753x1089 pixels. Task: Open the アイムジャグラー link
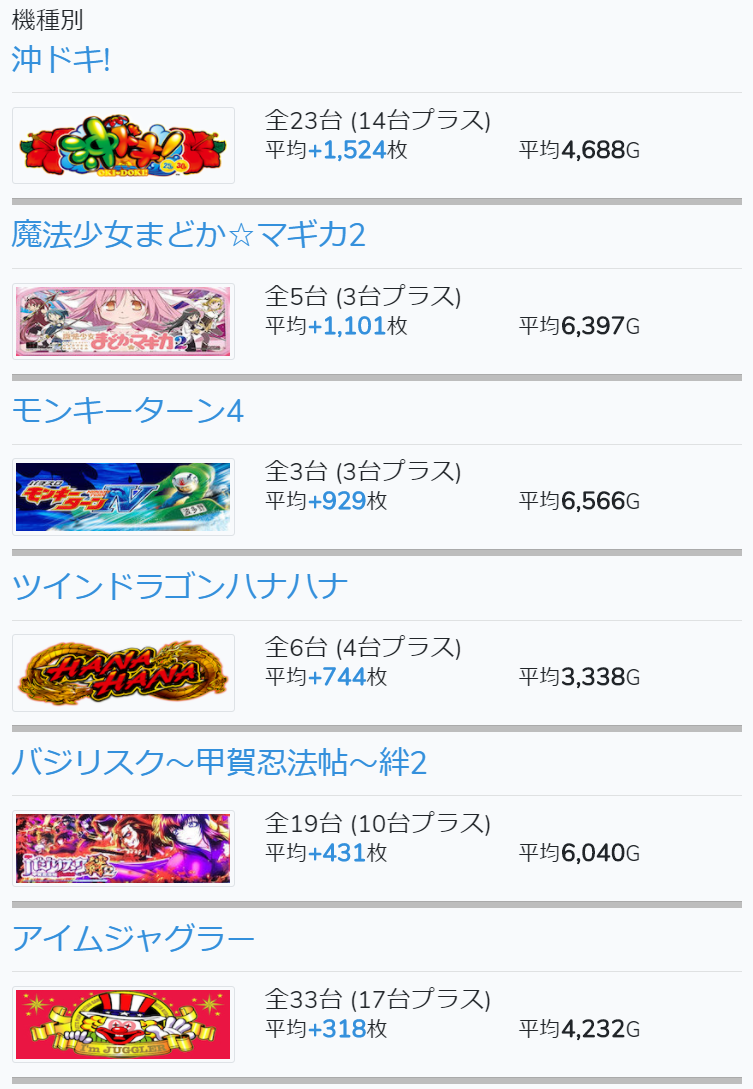pyautogui.click(x=133, y=939)
